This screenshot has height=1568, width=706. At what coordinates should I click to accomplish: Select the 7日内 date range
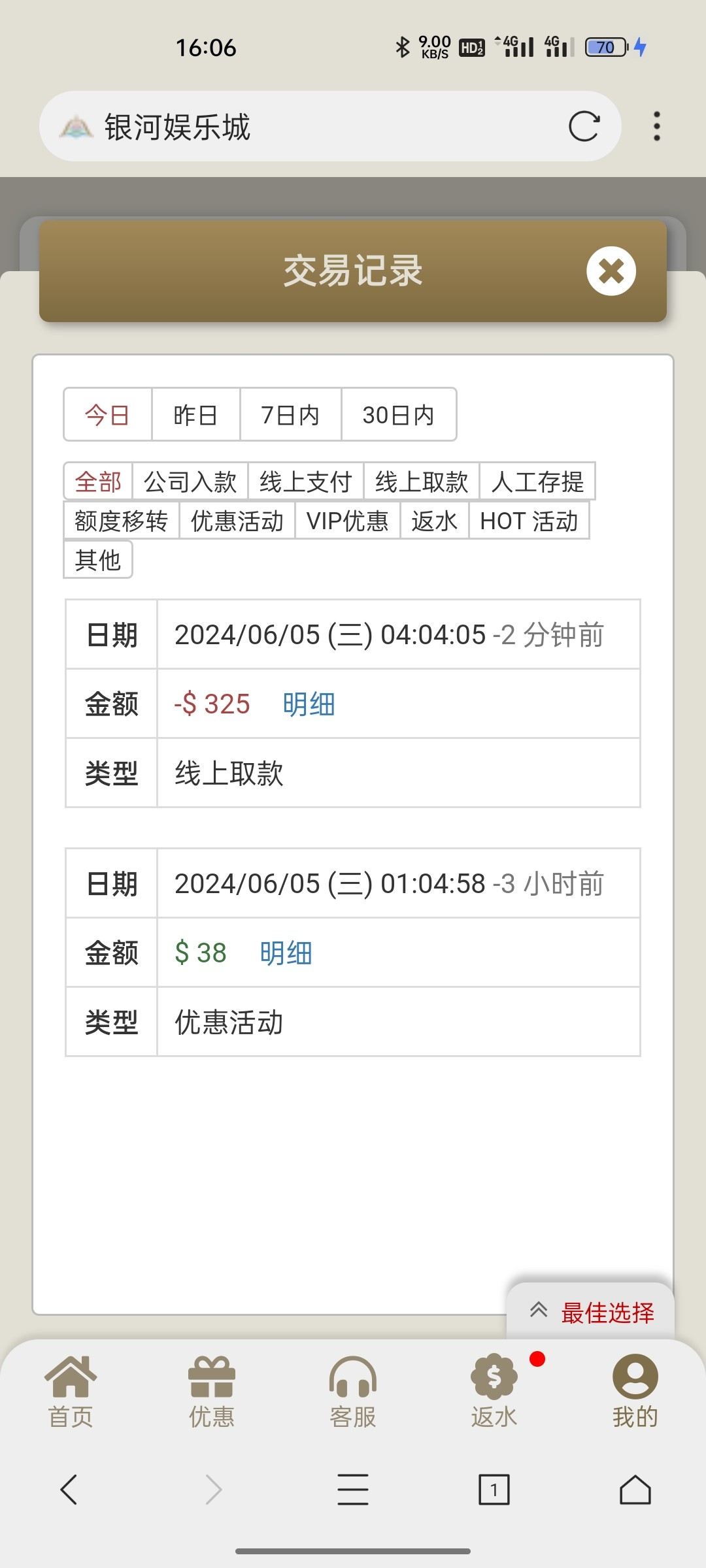point(290,415)
